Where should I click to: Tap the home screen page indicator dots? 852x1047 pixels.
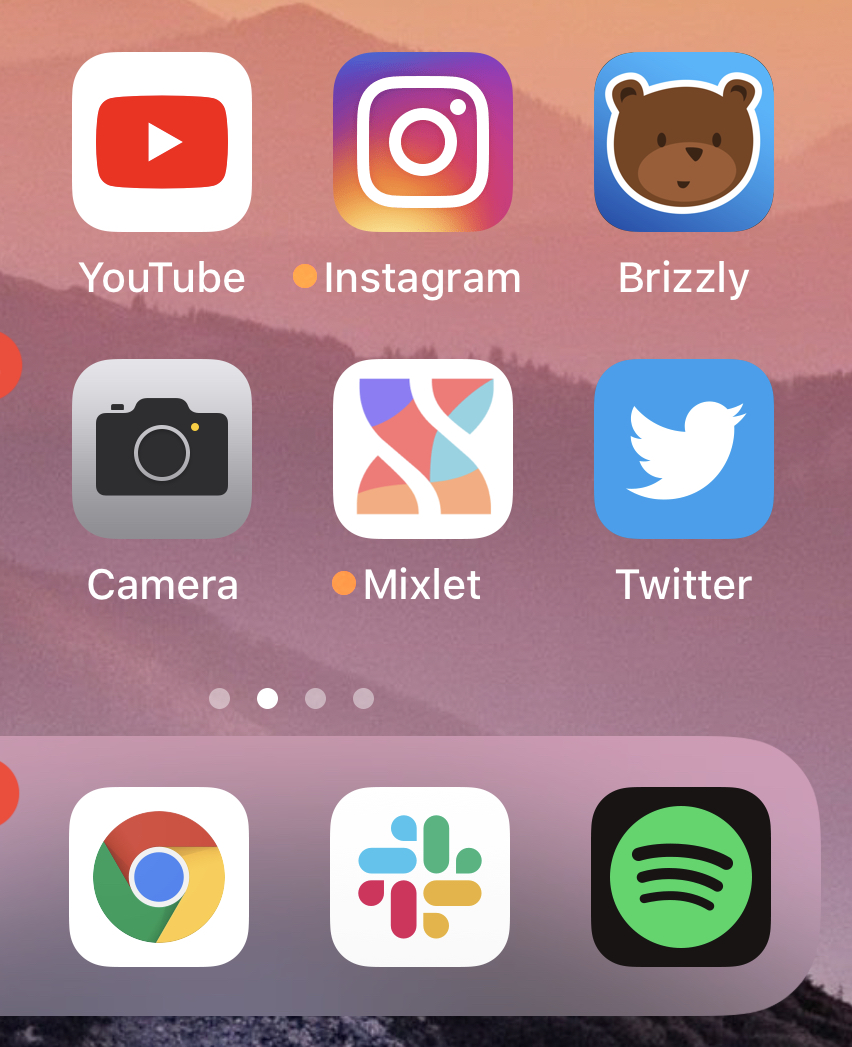291,698
